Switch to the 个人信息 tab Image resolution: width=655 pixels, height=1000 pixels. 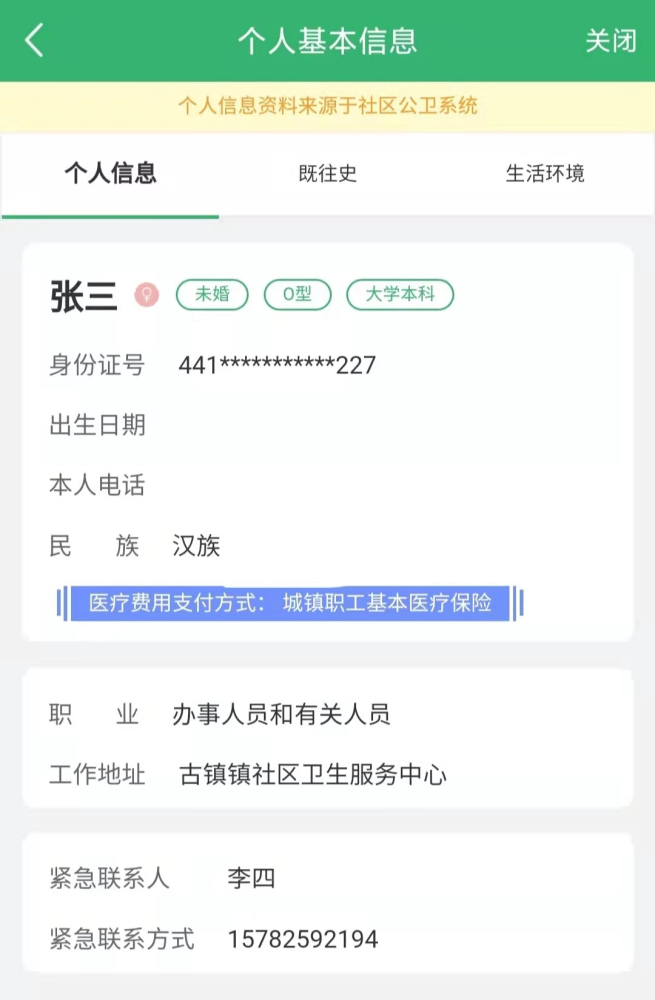point(110,174)
